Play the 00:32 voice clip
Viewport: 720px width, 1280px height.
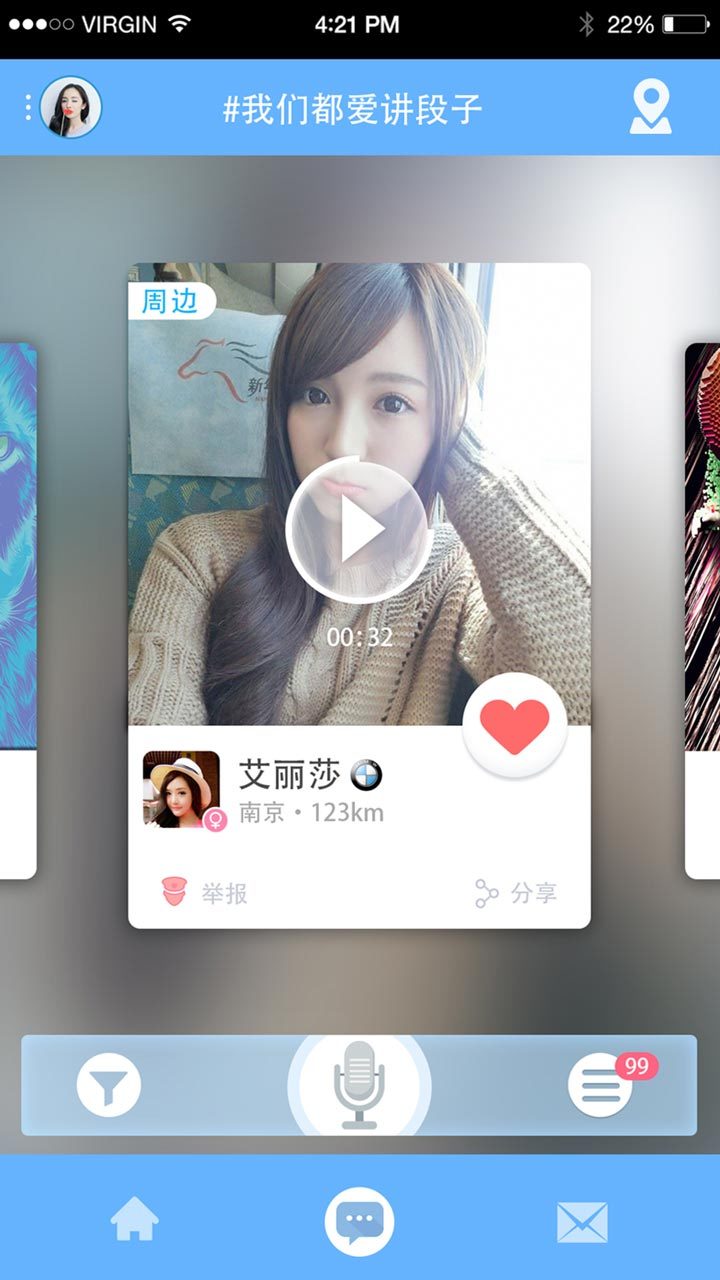click(359, 530)
